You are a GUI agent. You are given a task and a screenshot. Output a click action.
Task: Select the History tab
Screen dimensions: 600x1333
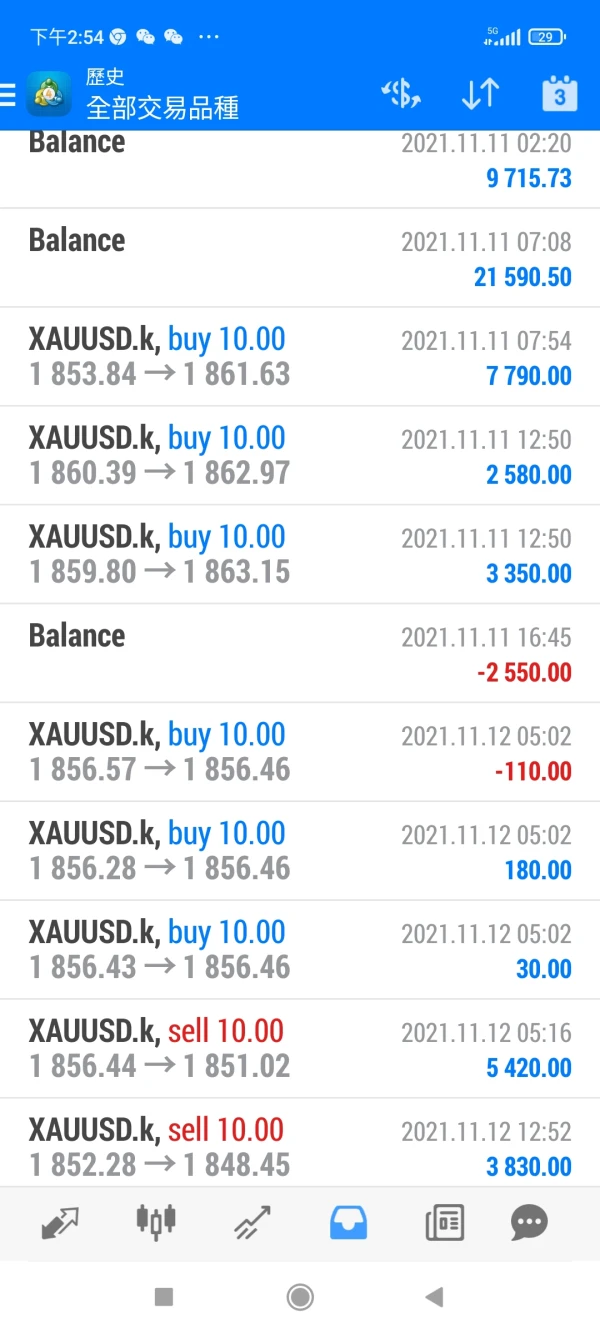pos(348,1222)
